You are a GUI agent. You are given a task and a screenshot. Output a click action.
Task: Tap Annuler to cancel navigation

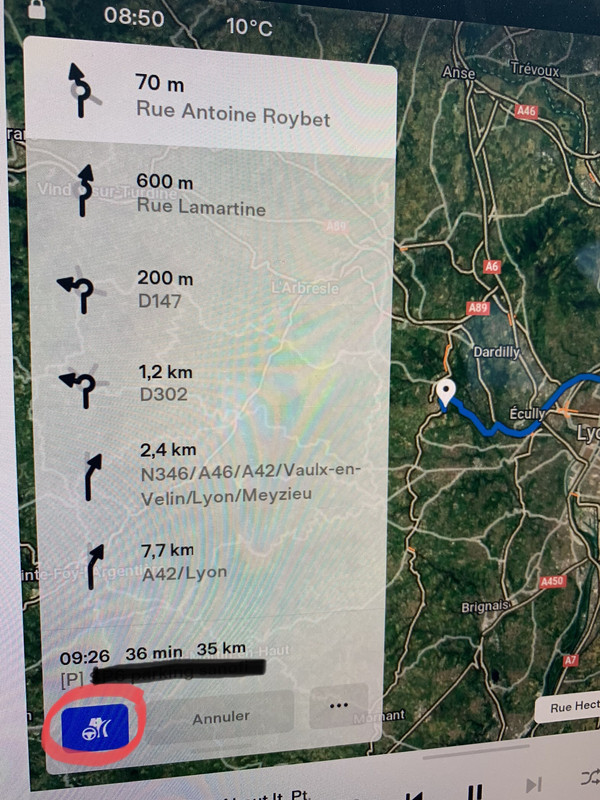pos(221,716)
